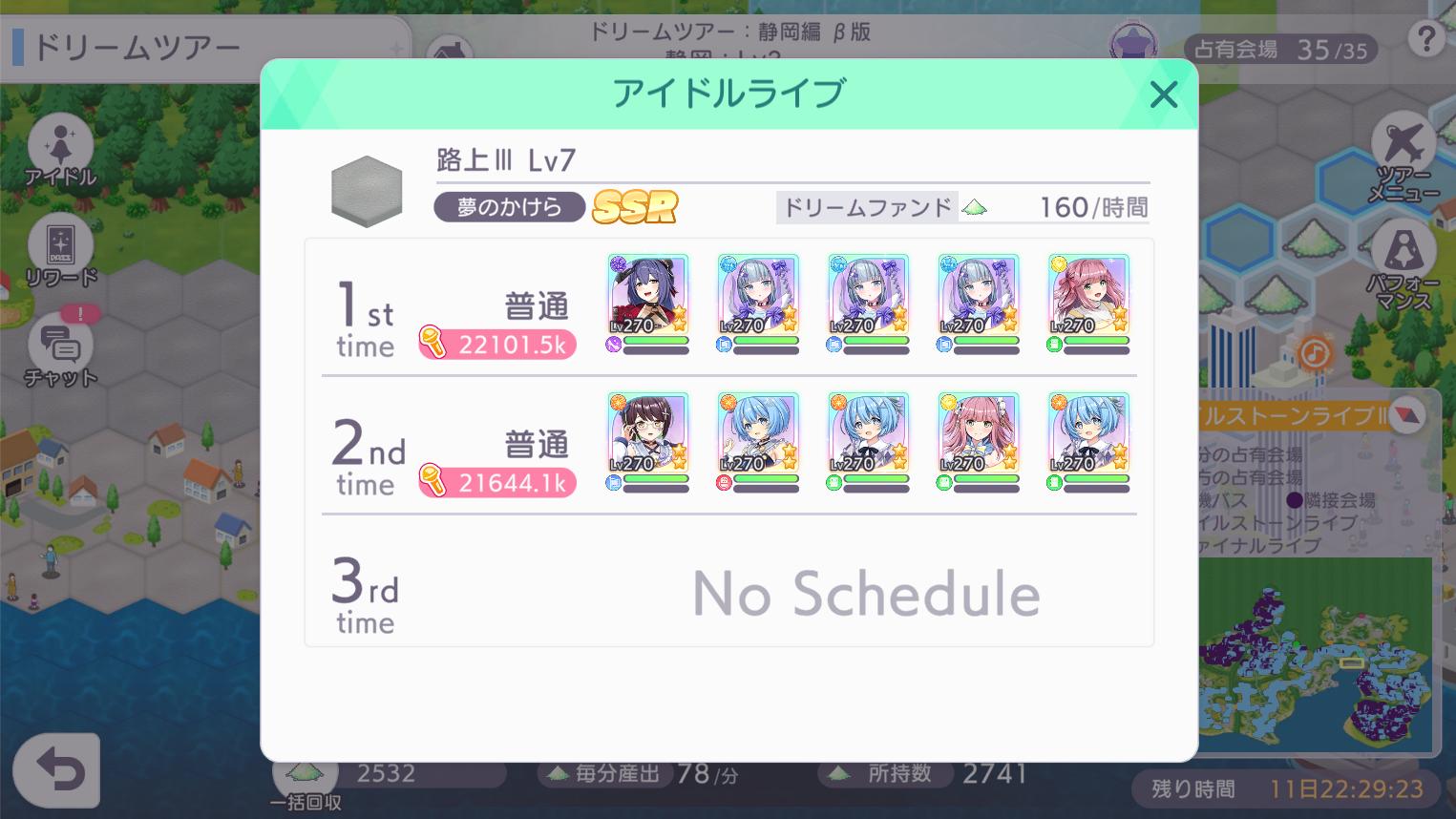Open the 2nd time live schedule row

click(728, 446)
